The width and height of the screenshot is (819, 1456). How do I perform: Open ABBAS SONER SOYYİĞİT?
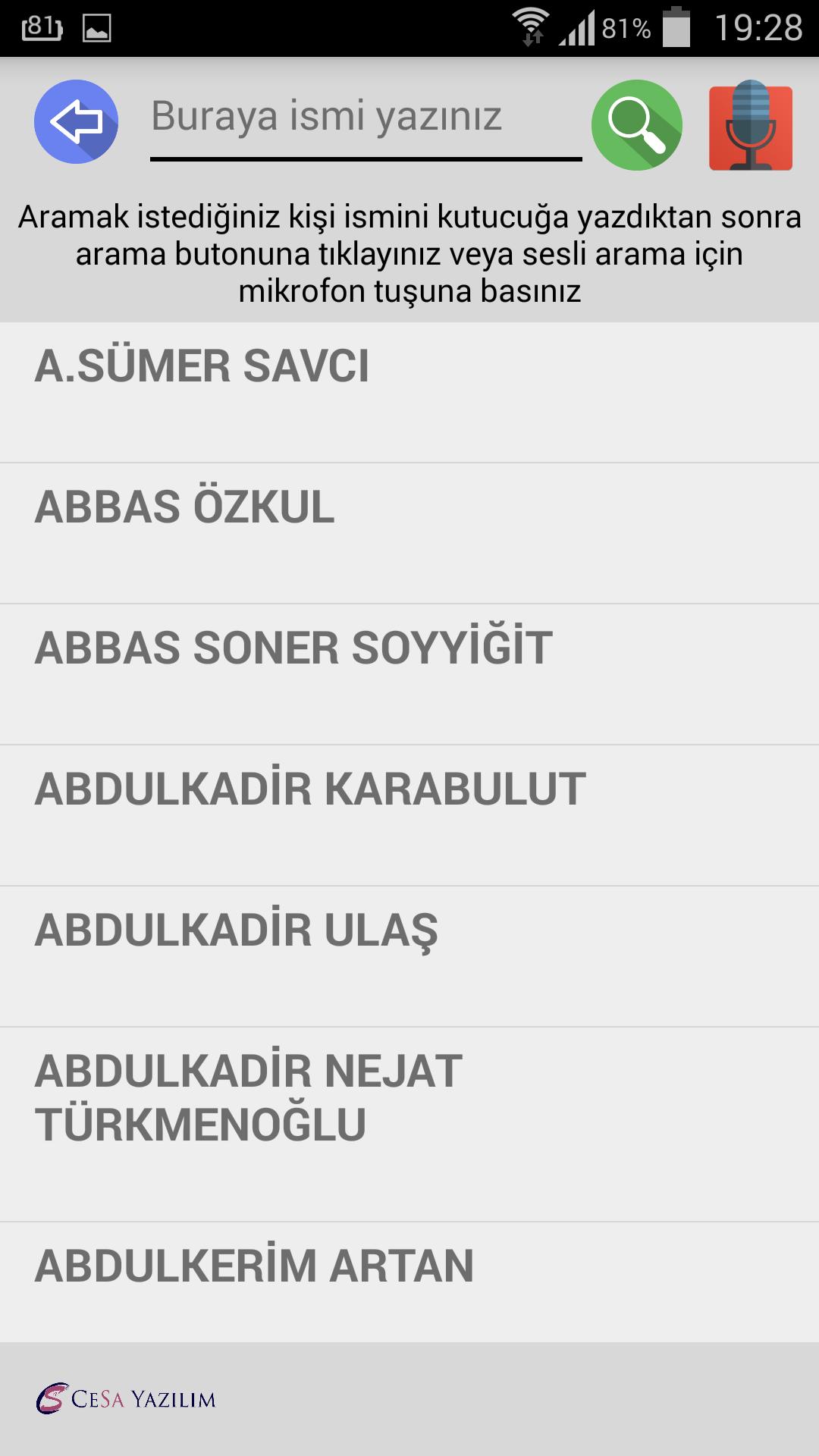(409, 673)
